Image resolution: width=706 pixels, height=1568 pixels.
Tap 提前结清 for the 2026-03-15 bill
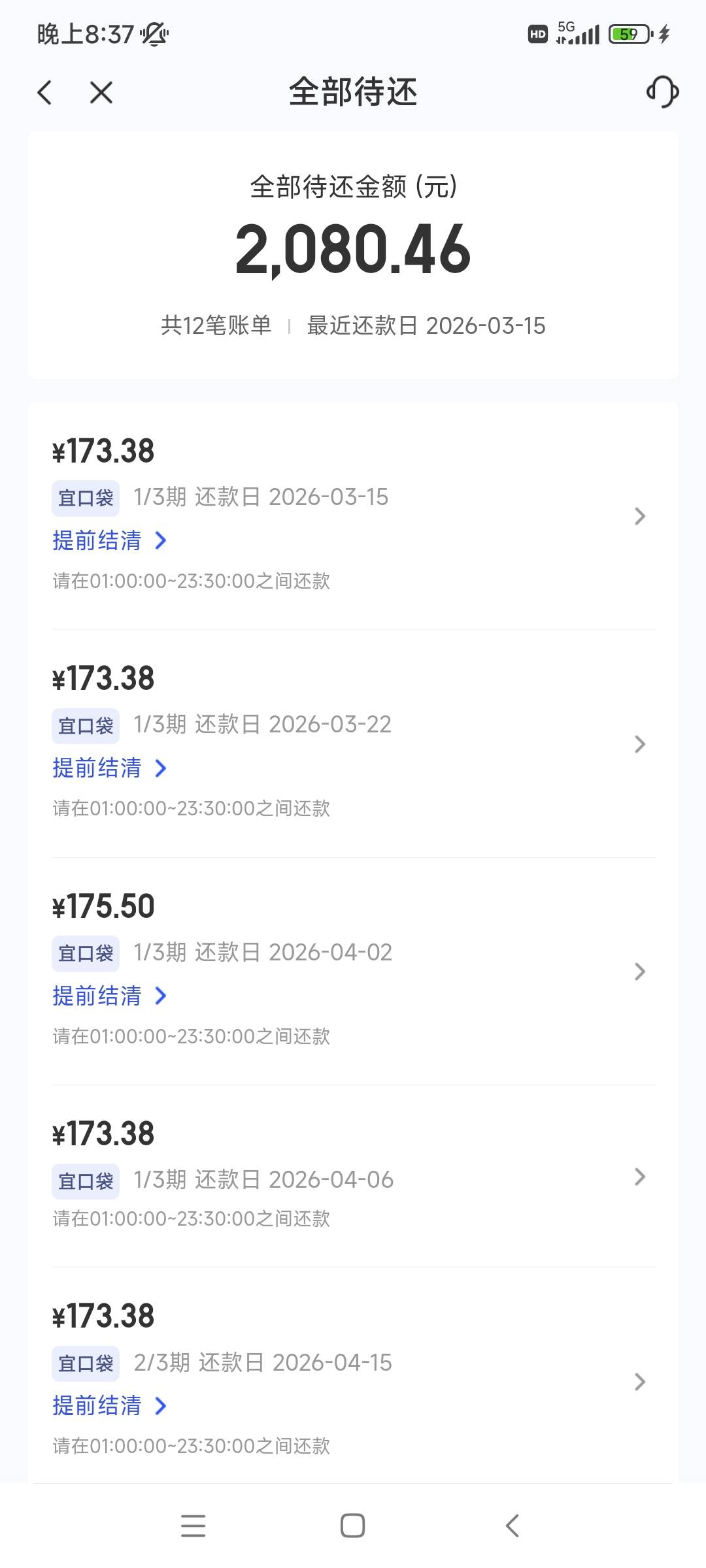(x=110, y=540)
